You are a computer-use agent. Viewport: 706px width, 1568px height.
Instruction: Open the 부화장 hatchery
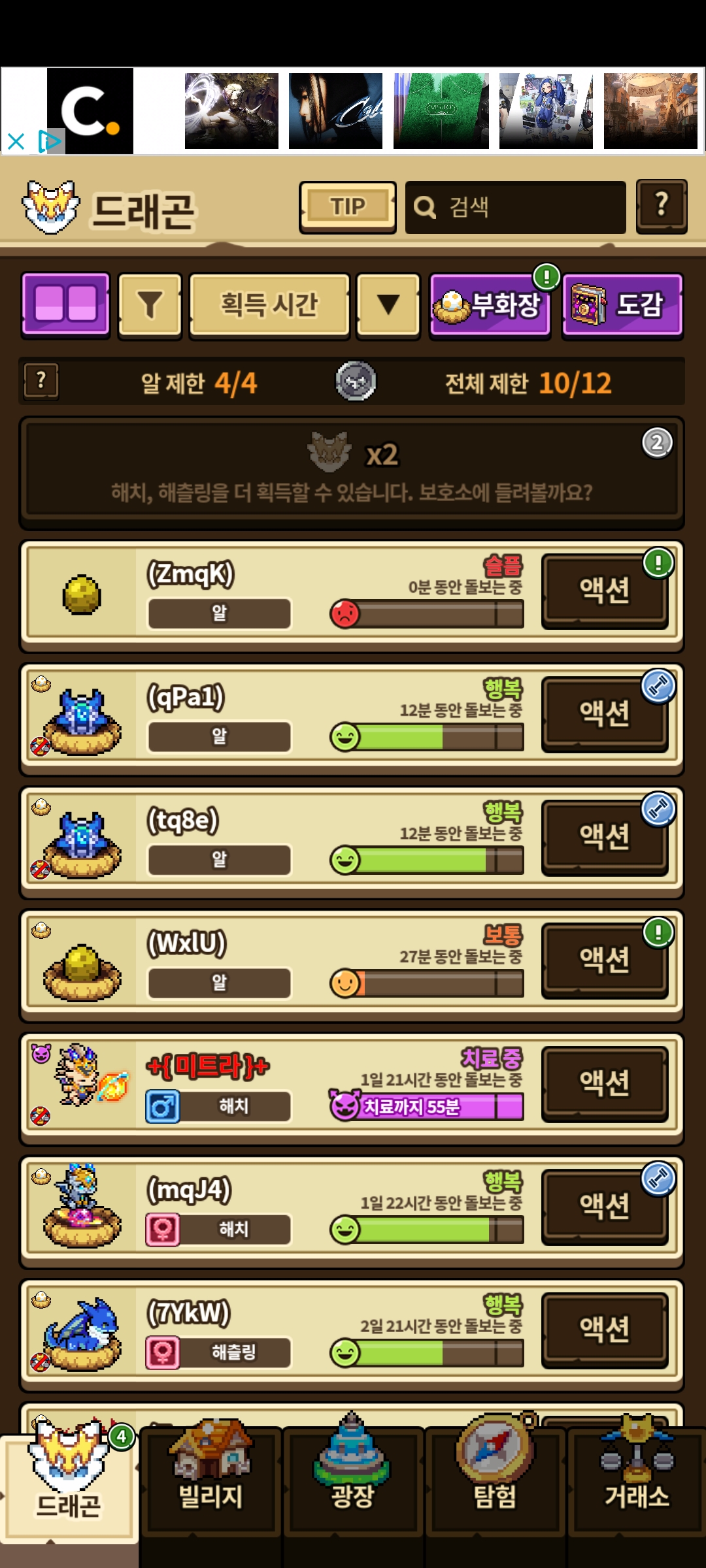(490, 305)
